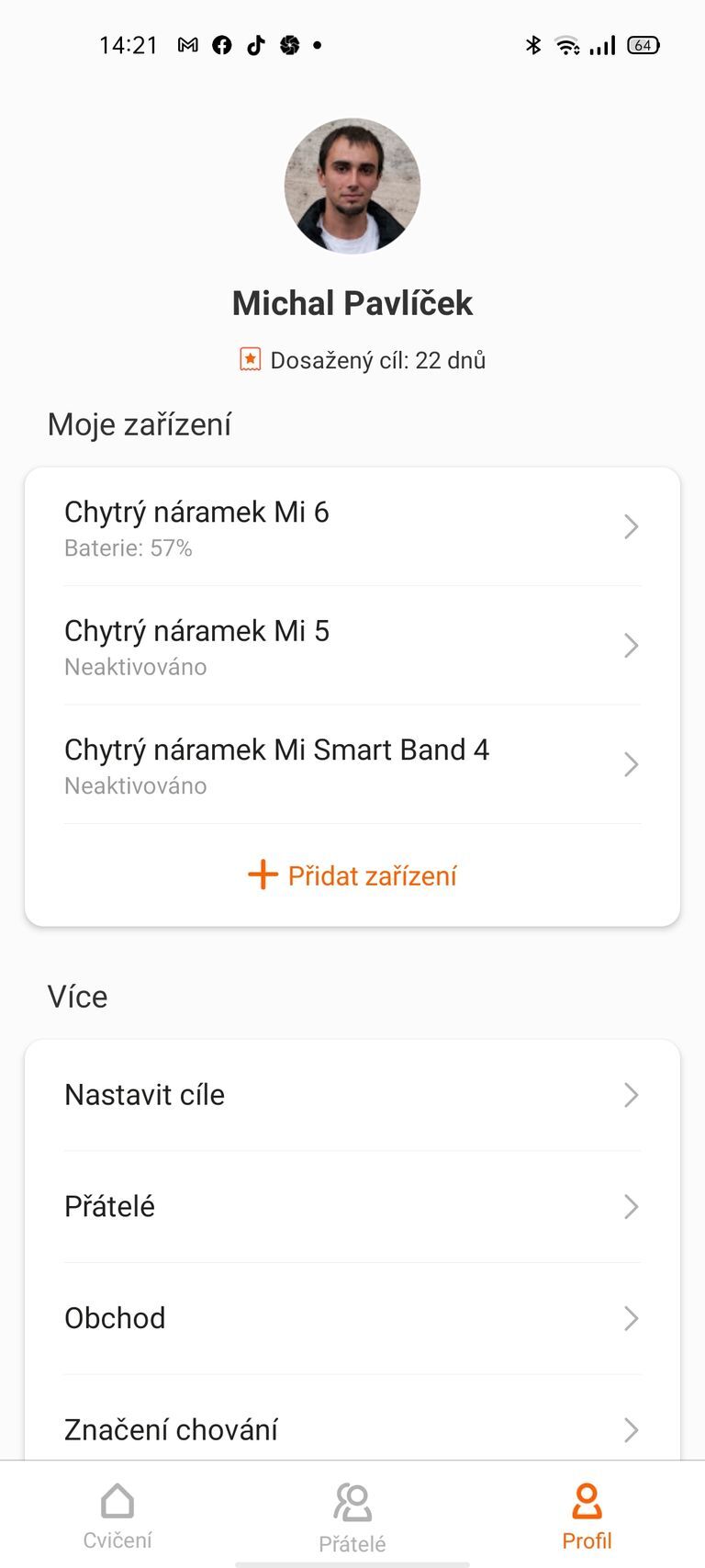Screen dimensions: 705x1568
Task: Switch to the Přátelé tab
Action: coord(352,1516)
